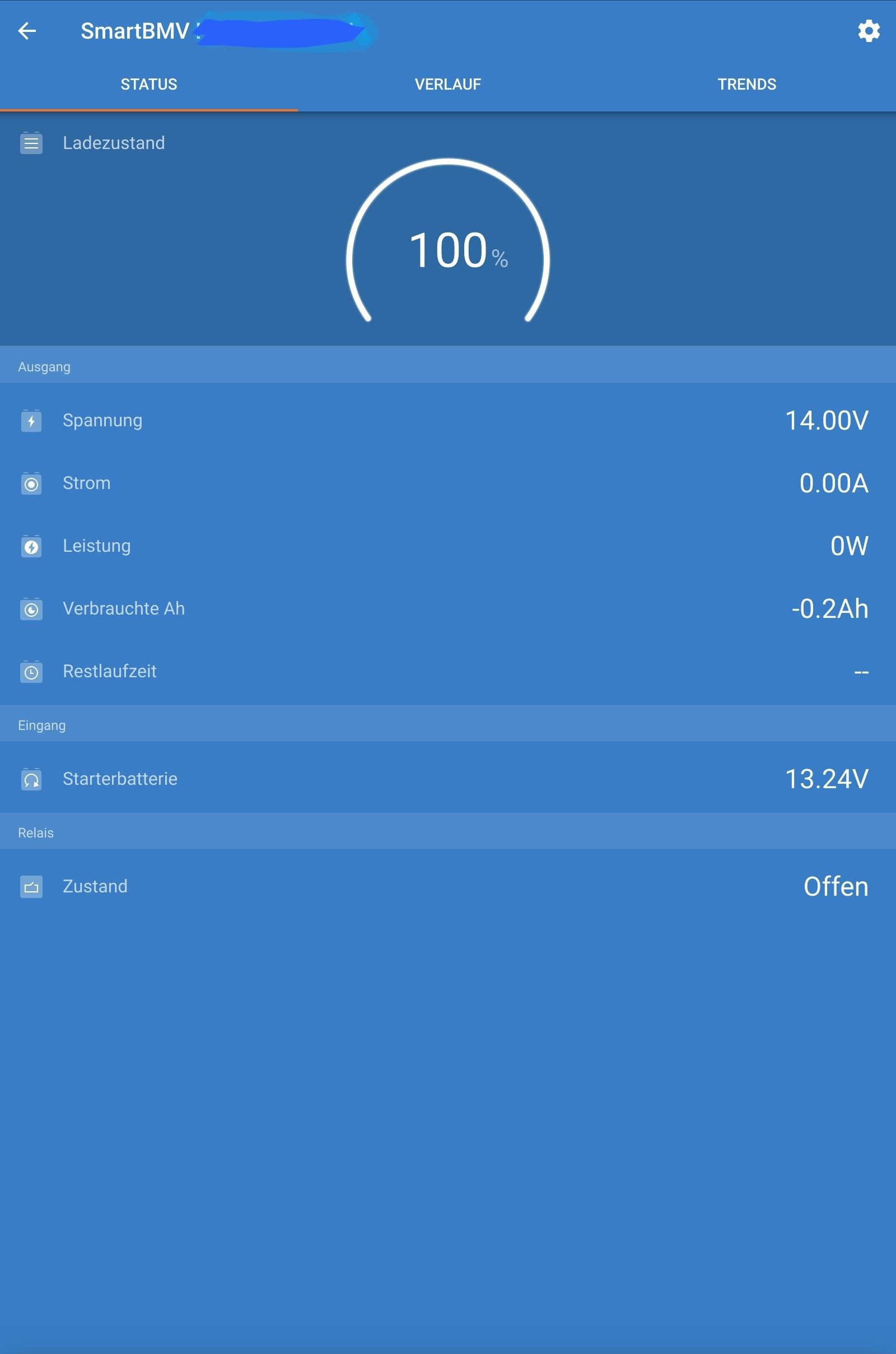Image resolution: width=896 pixels, height=1354 pixels.
Task: Open the TRENDS tab
Action: tap(746, 85)
